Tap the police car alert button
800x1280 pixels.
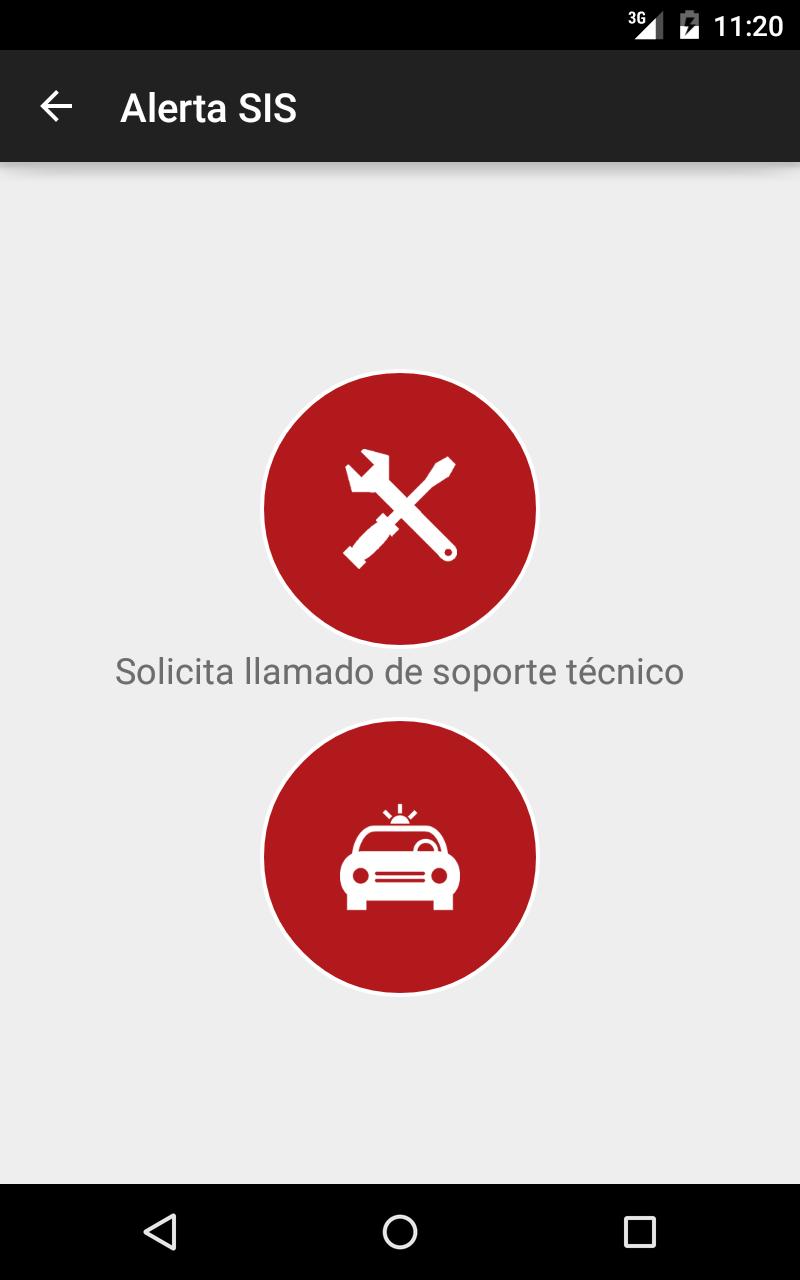pyautogui.click(x=400, y=857)
